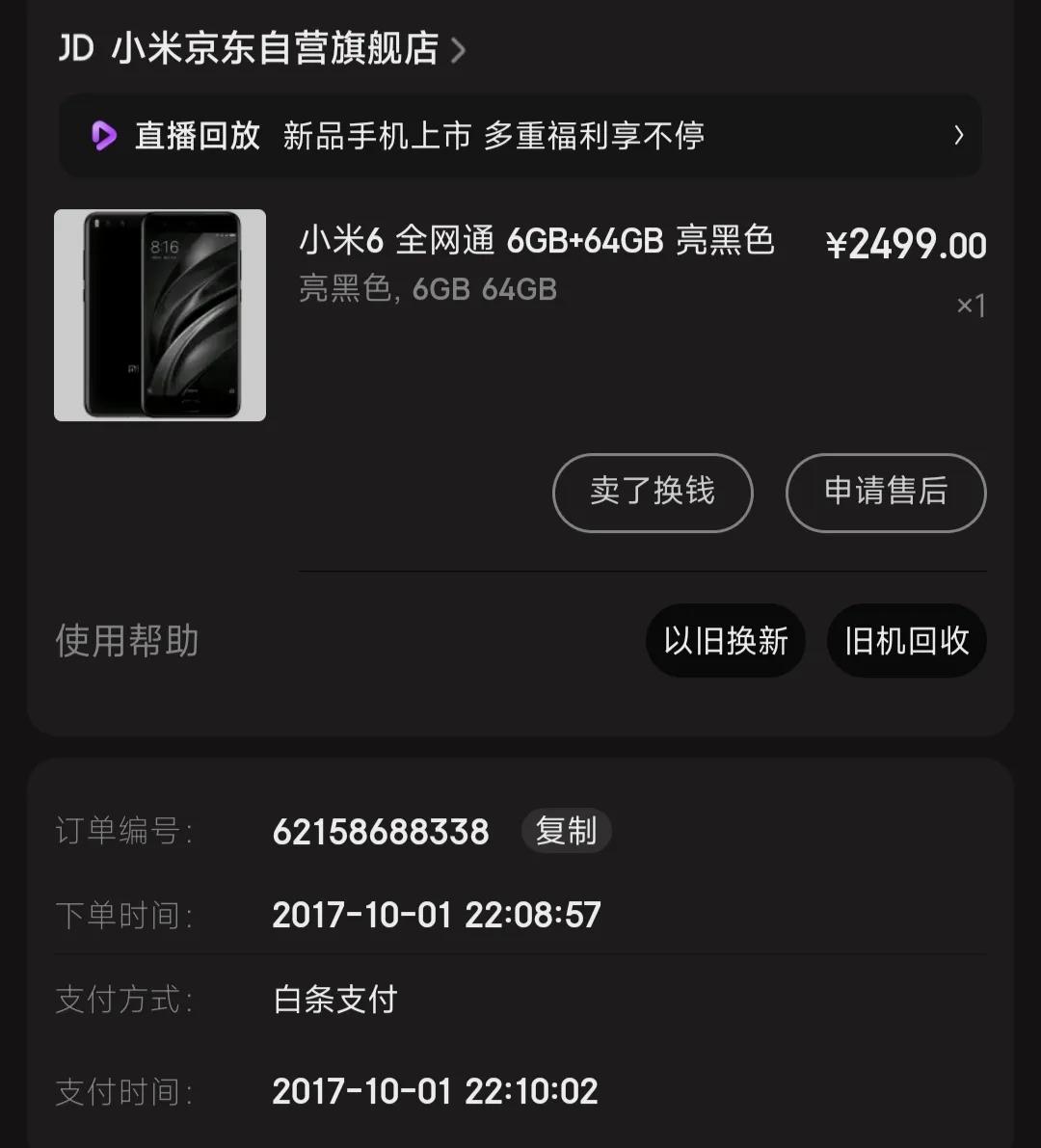Click the 申请售后 after-sales button
Screen dimensions: 1041x1148
click(x=885, y=493)
